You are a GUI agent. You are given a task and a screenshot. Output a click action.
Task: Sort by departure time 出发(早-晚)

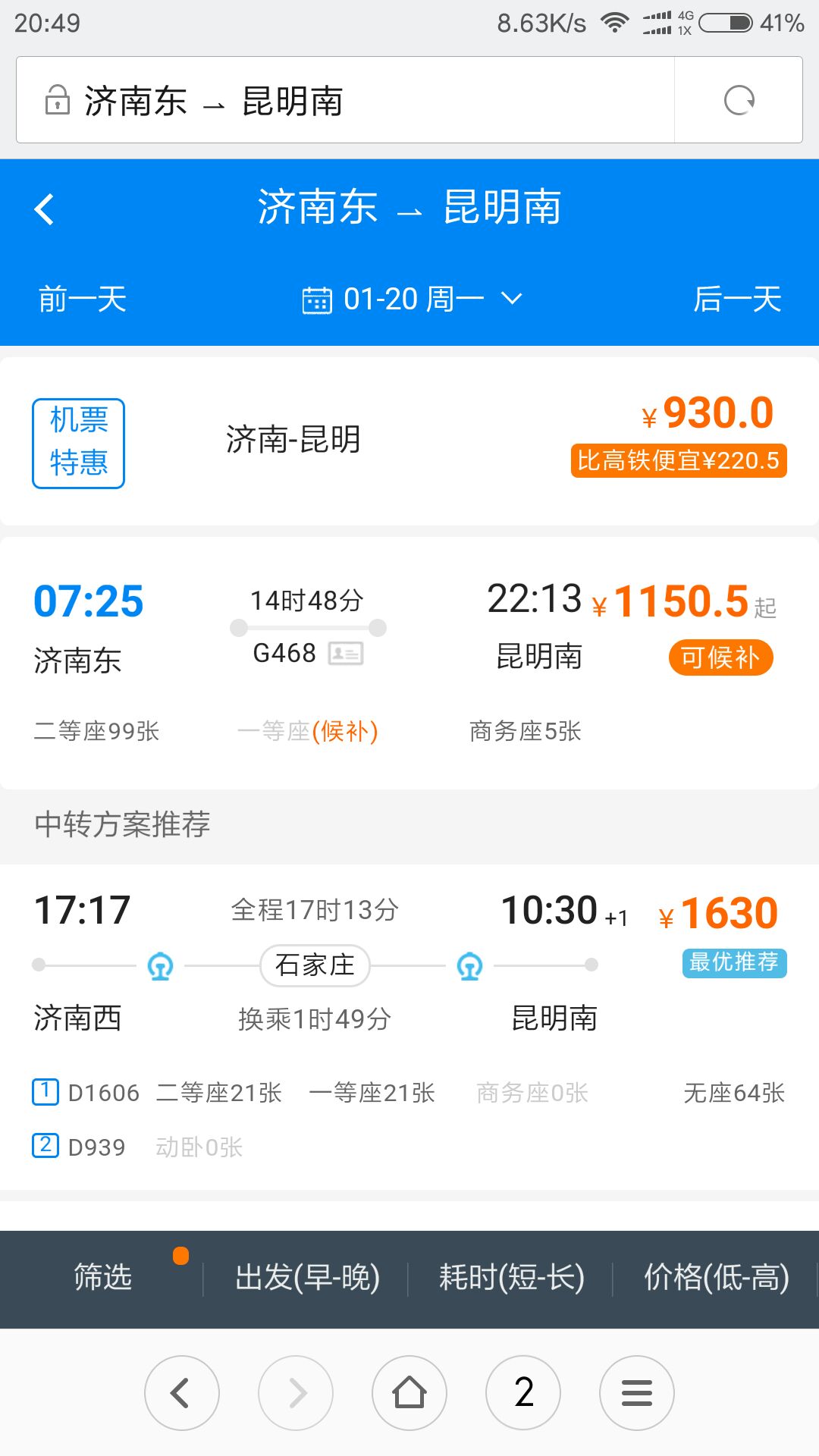(x=307, y=1278)
